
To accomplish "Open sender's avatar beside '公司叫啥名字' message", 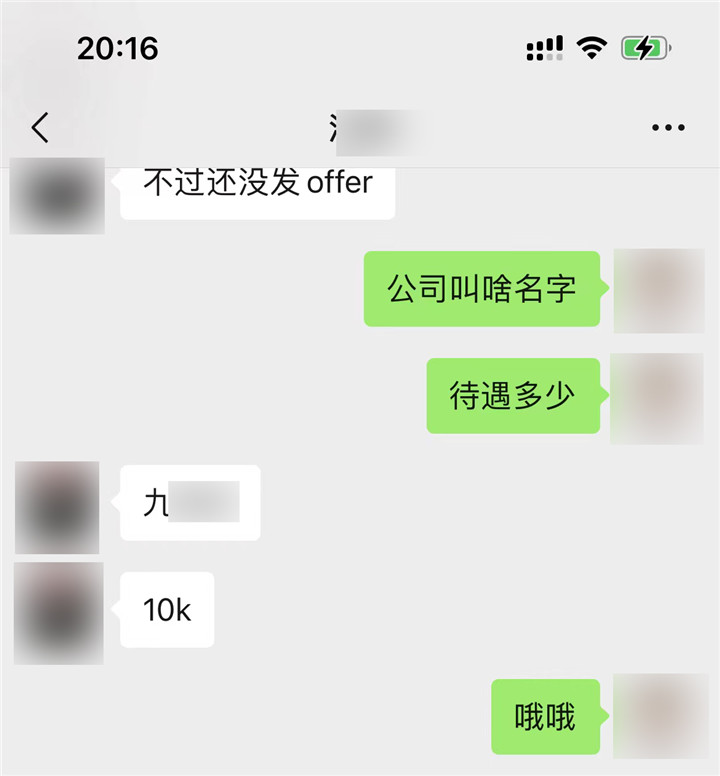I will [x=658, y=291].
